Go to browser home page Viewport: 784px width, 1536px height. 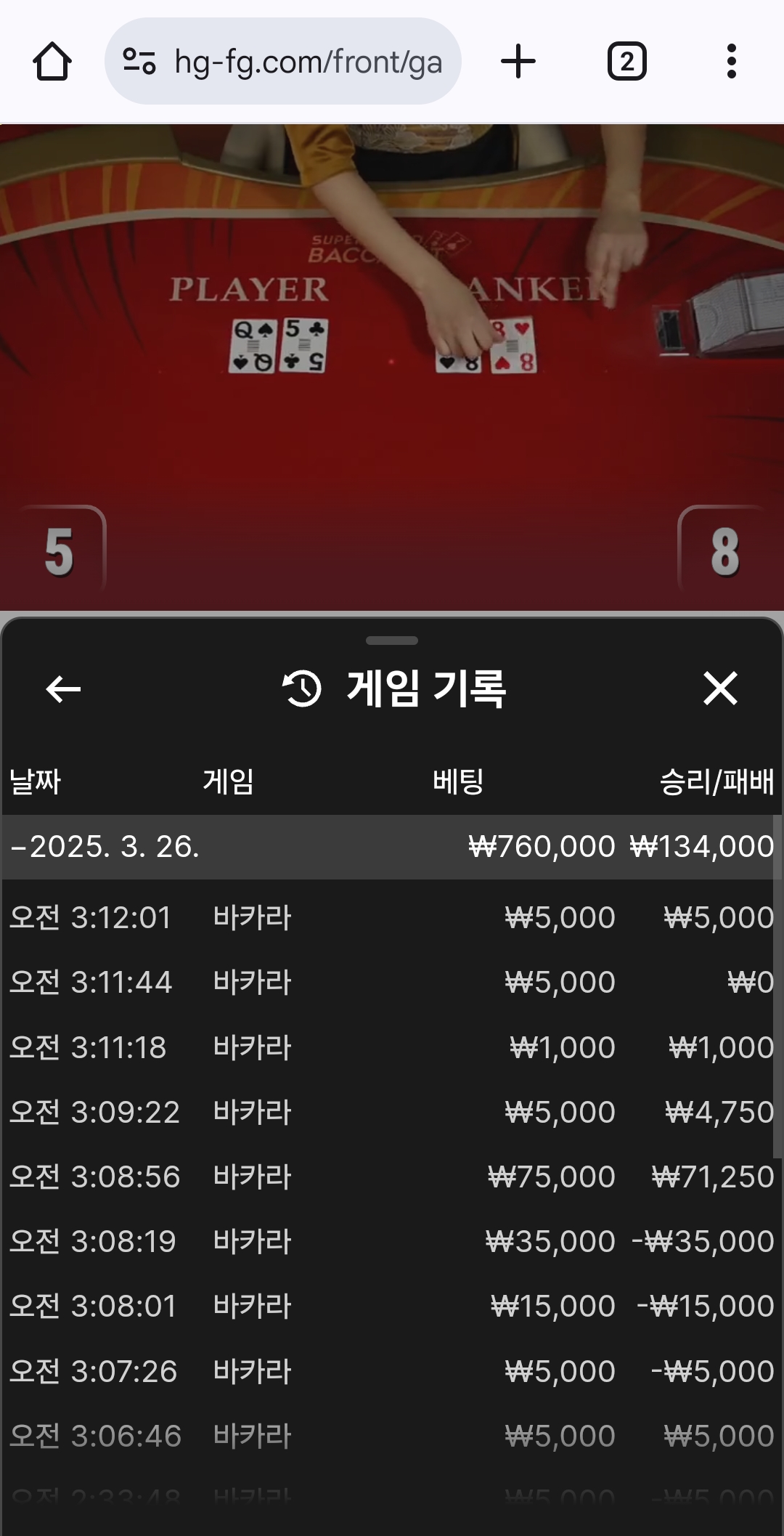pyautogui.click(x=52, y=62)
